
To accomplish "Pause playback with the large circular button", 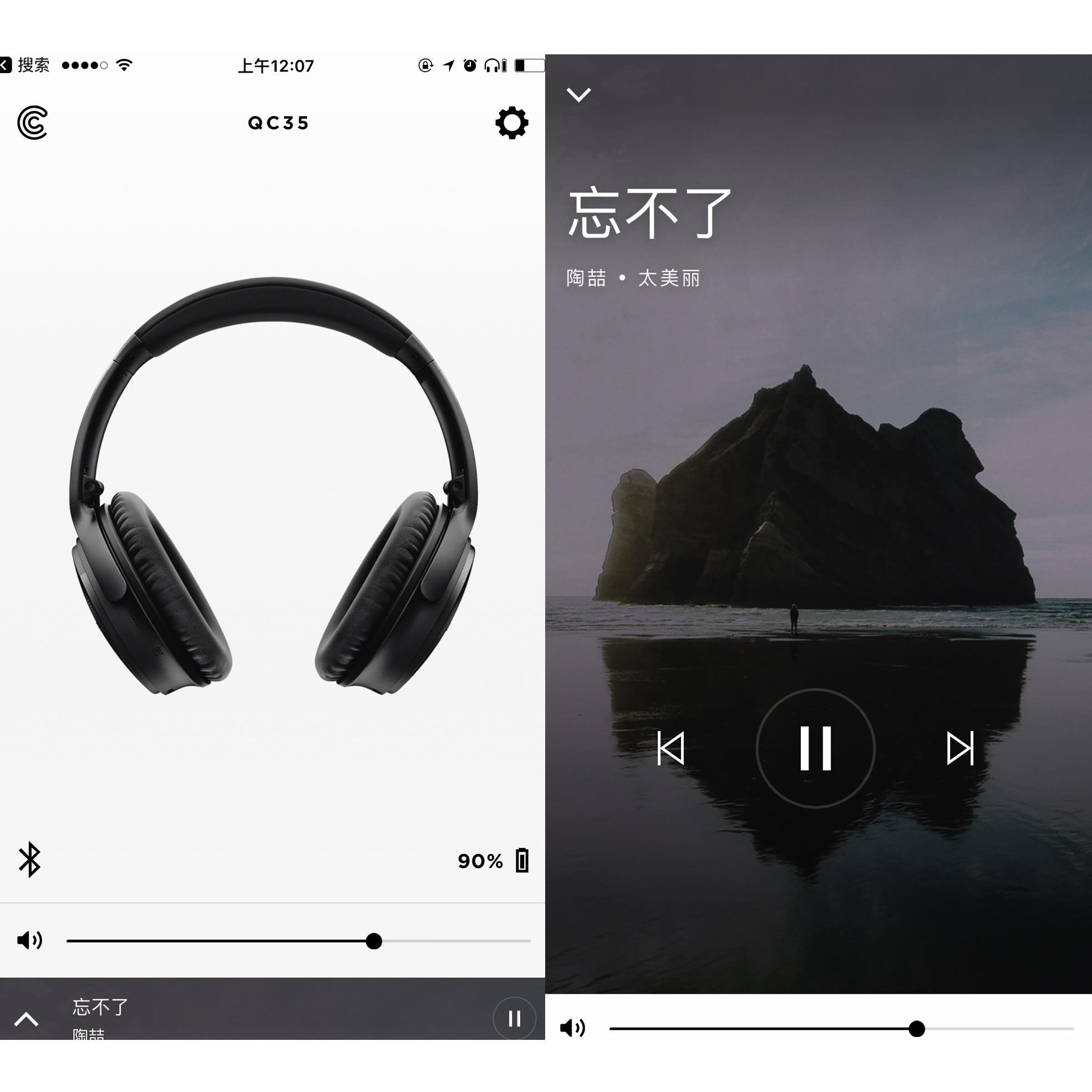I will (x=815, y=748).
